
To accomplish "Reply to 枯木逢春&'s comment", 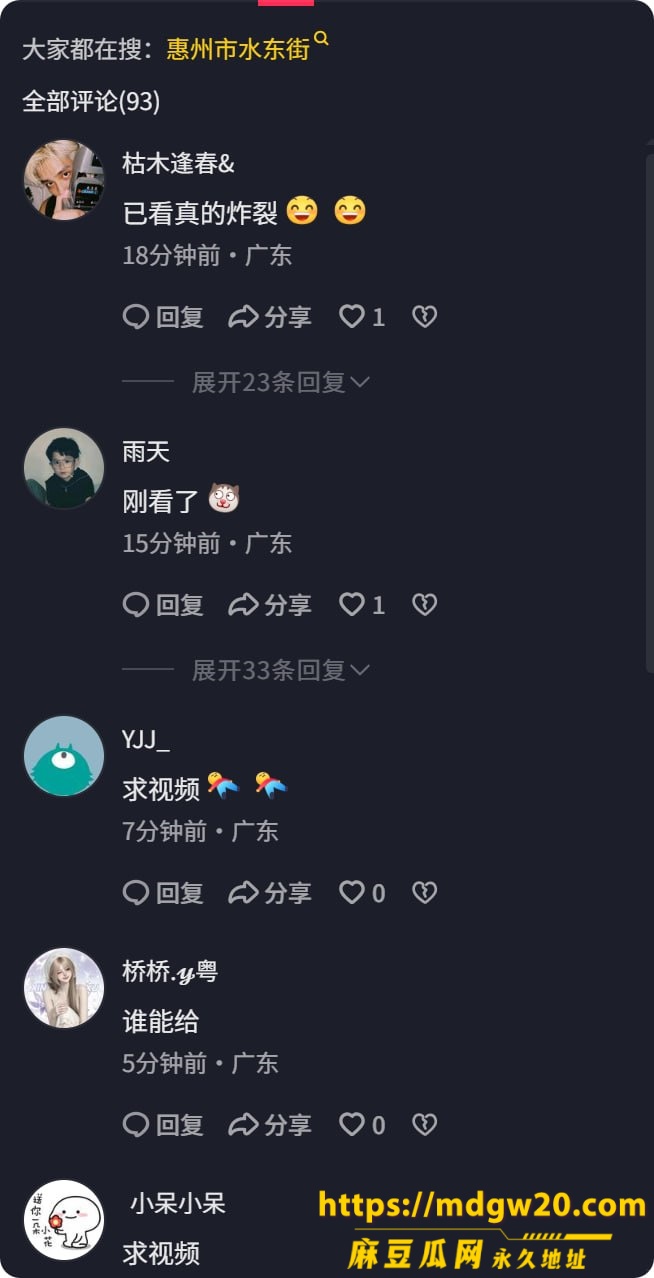I will (163, 317).
